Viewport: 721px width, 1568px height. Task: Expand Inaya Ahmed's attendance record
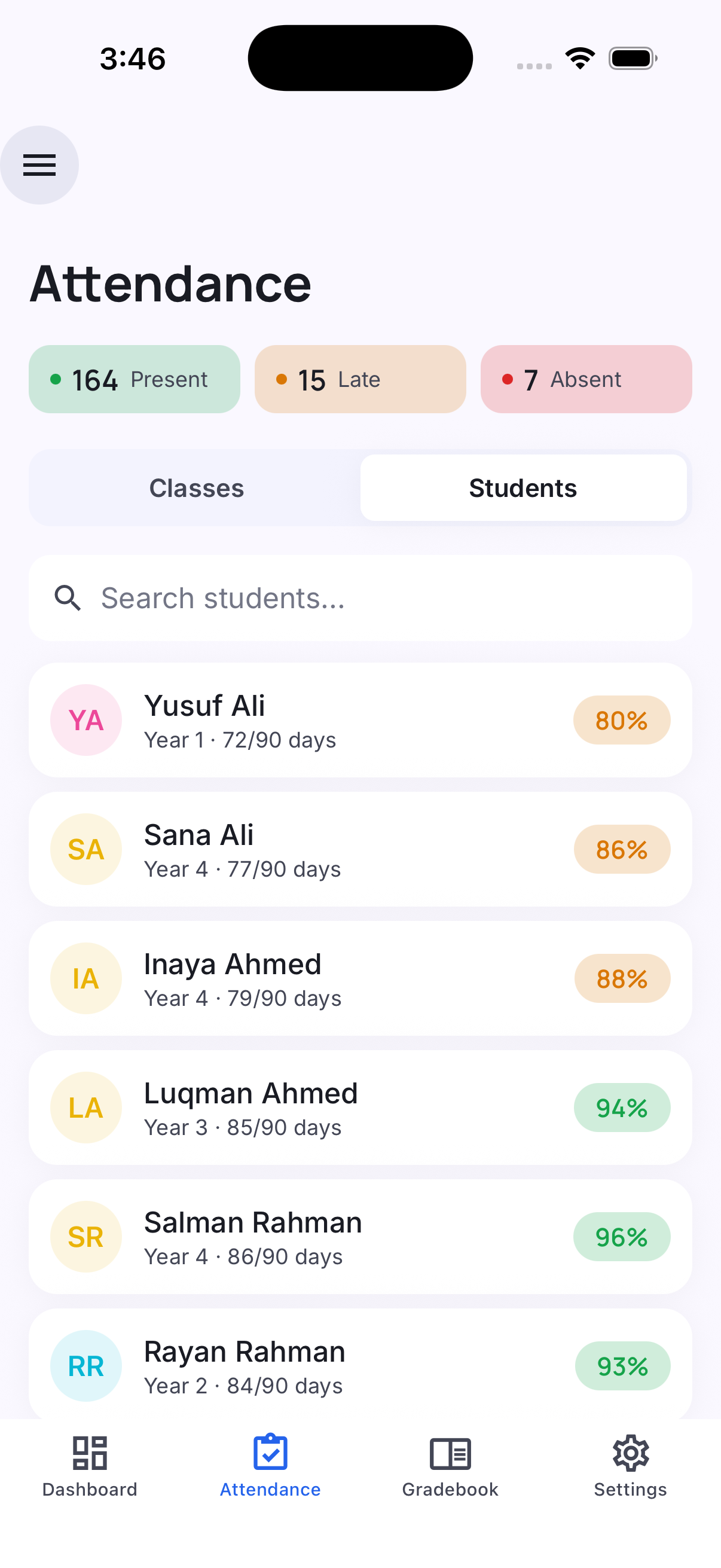(x=360, y=978)
